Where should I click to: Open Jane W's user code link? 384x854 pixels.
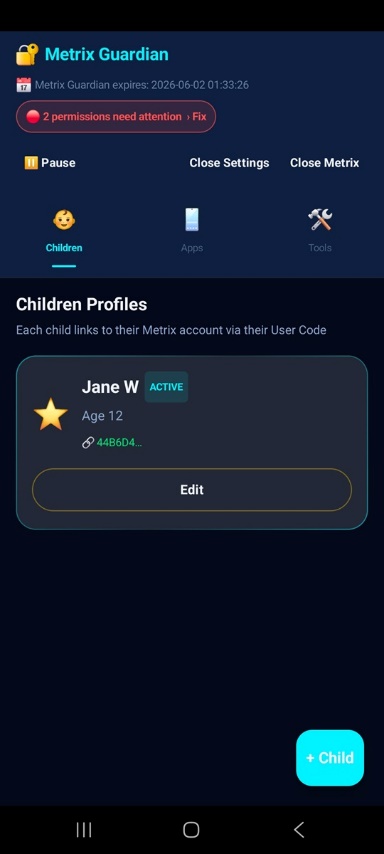click(112, 443)
